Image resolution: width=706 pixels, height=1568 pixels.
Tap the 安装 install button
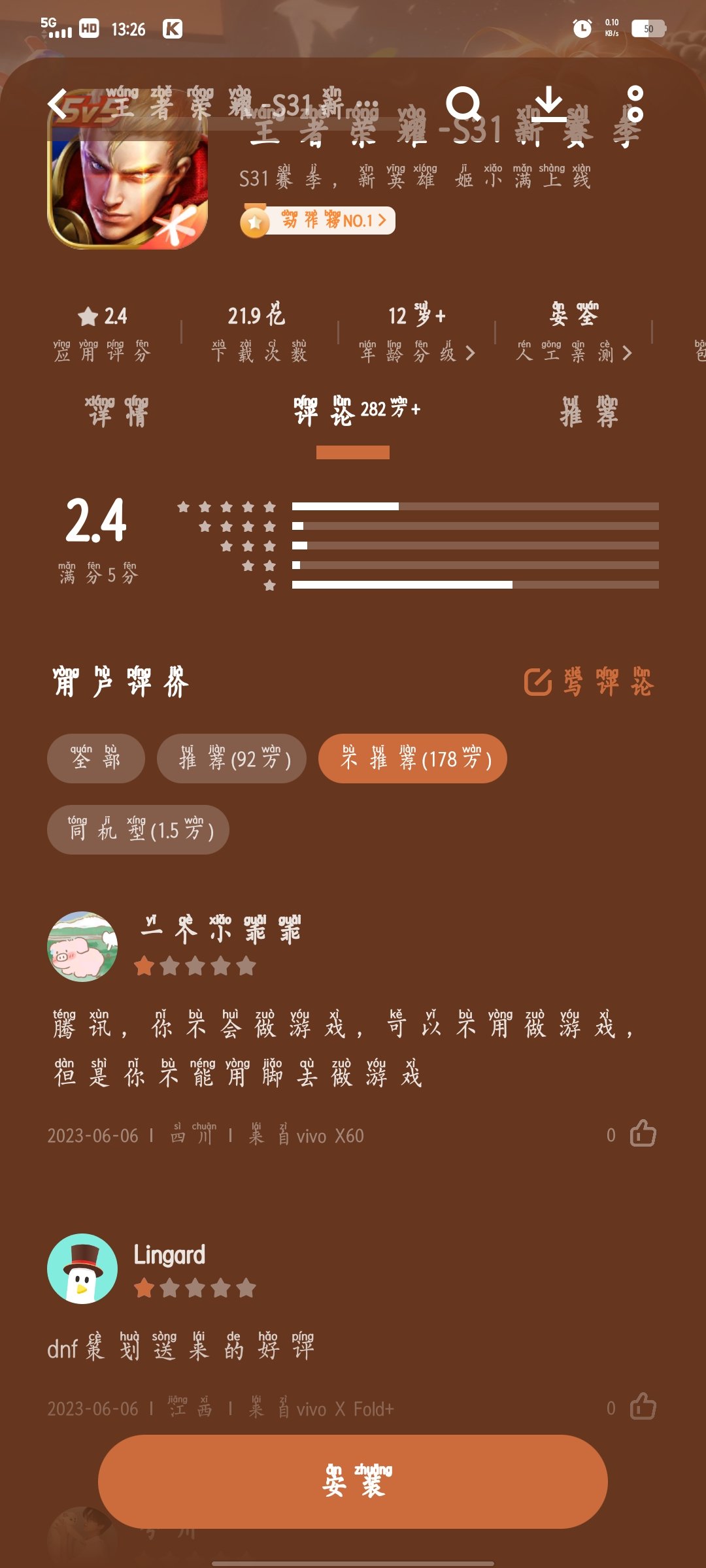353,1481
